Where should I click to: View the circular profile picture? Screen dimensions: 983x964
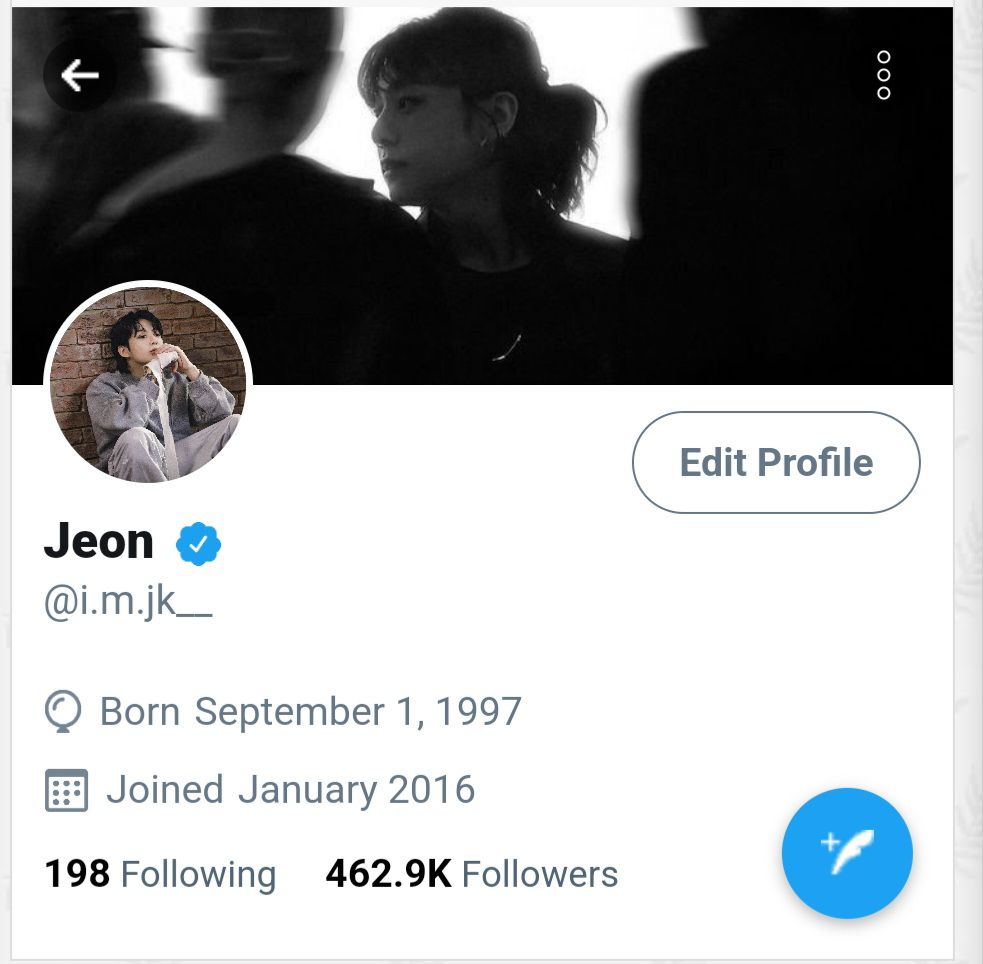(148, 385)
